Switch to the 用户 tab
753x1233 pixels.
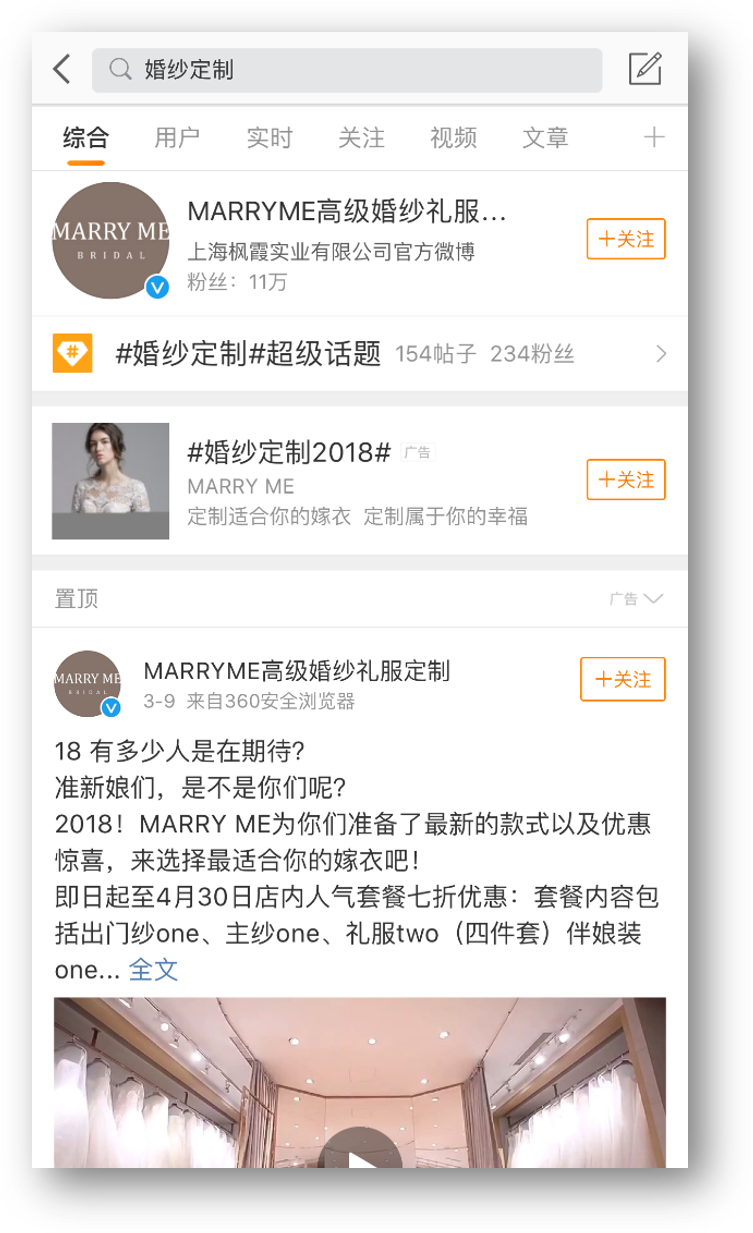pyautogui.click(x=177, y=138)
